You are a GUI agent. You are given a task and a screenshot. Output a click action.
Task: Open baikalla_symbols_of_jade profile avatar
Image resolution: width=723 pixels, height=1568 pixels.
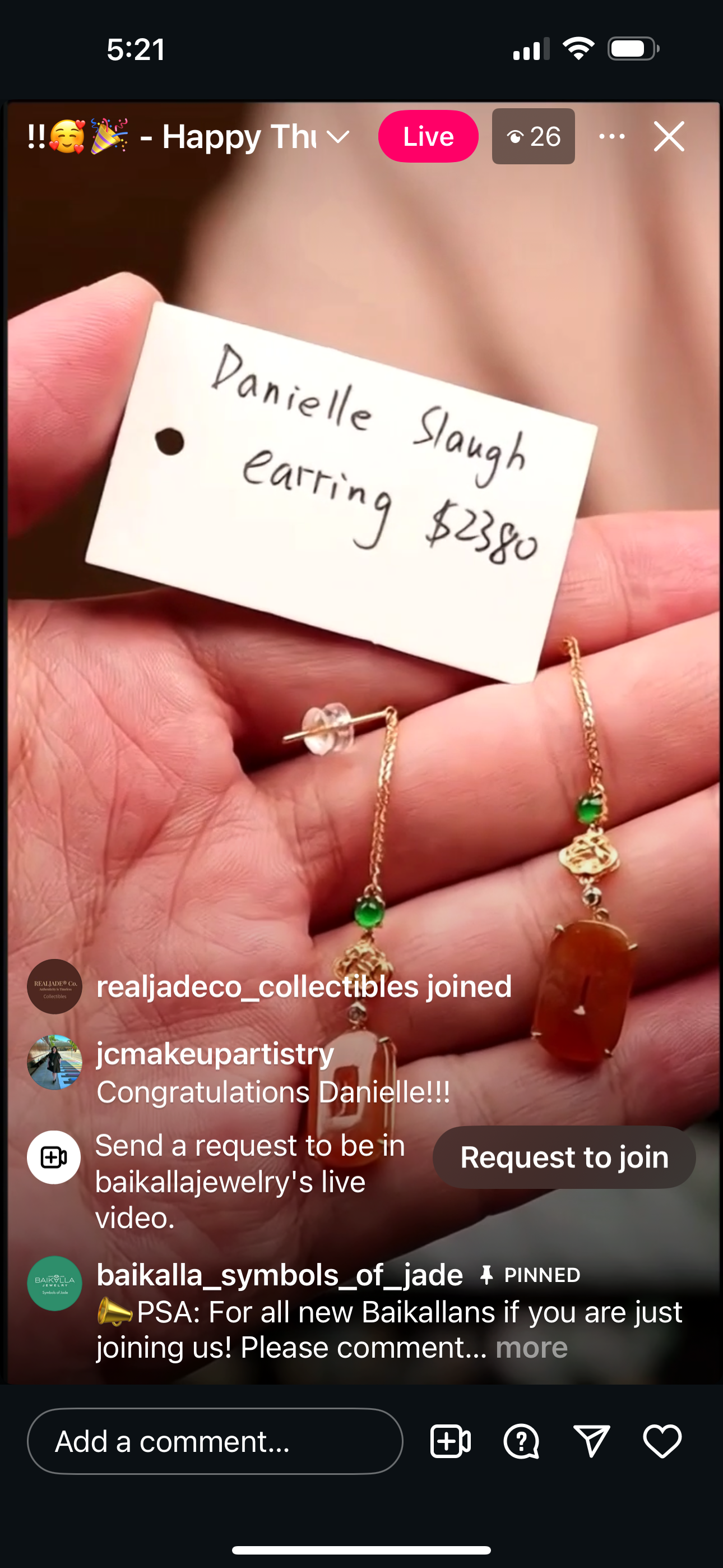pyautogui.click(x=55, y=1283)
